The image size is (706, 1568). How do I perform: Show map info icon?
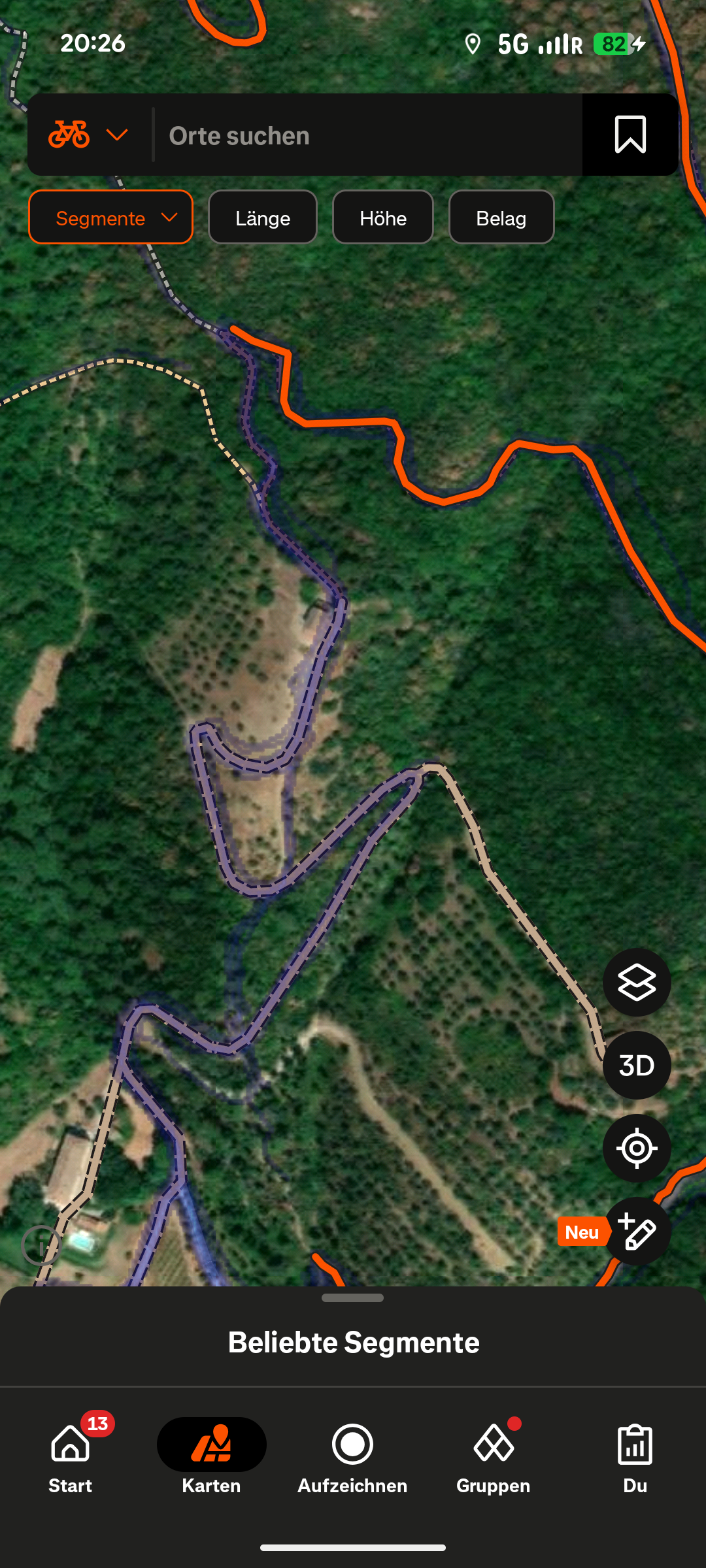(41, 1245)
